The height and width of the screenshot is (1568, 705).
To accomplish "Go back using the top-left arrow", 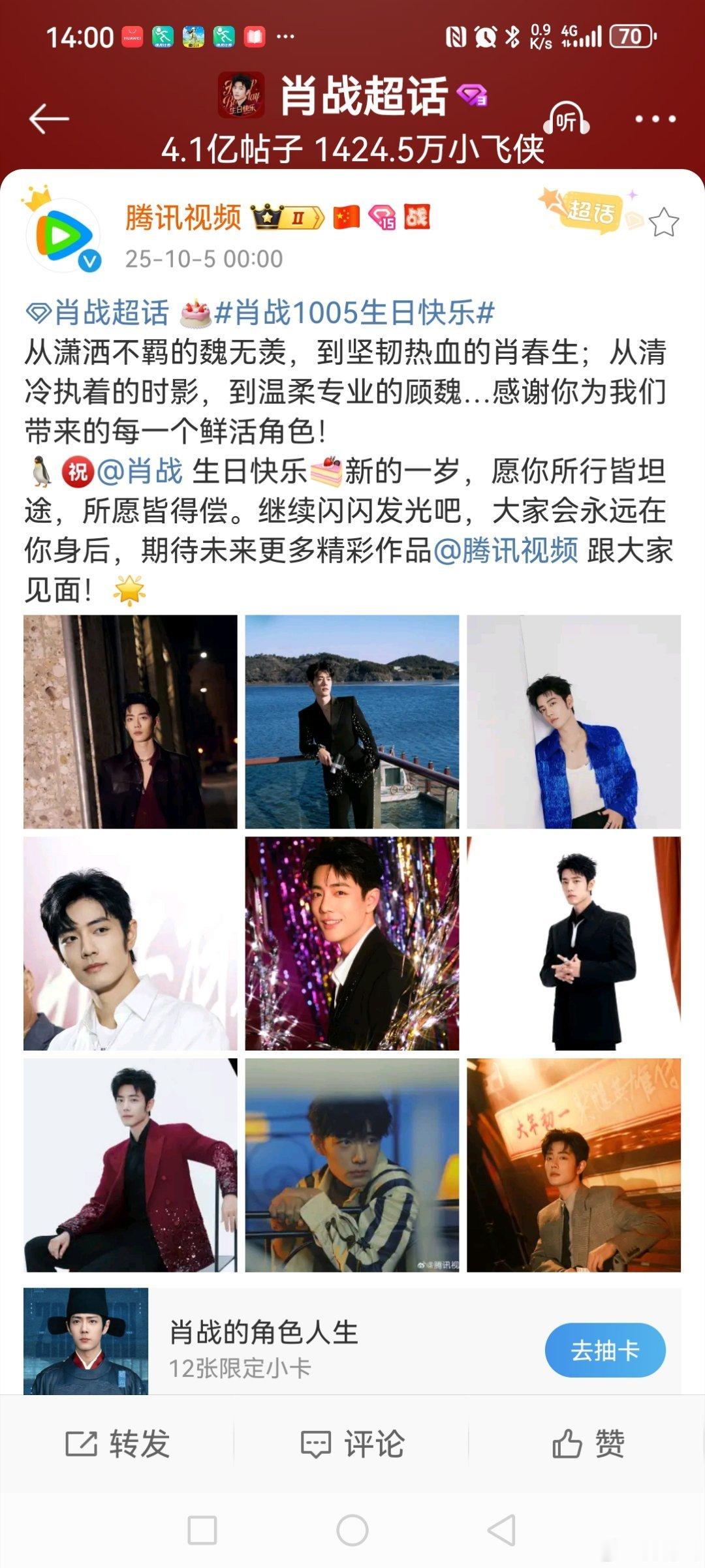I will tap(49, 119).
